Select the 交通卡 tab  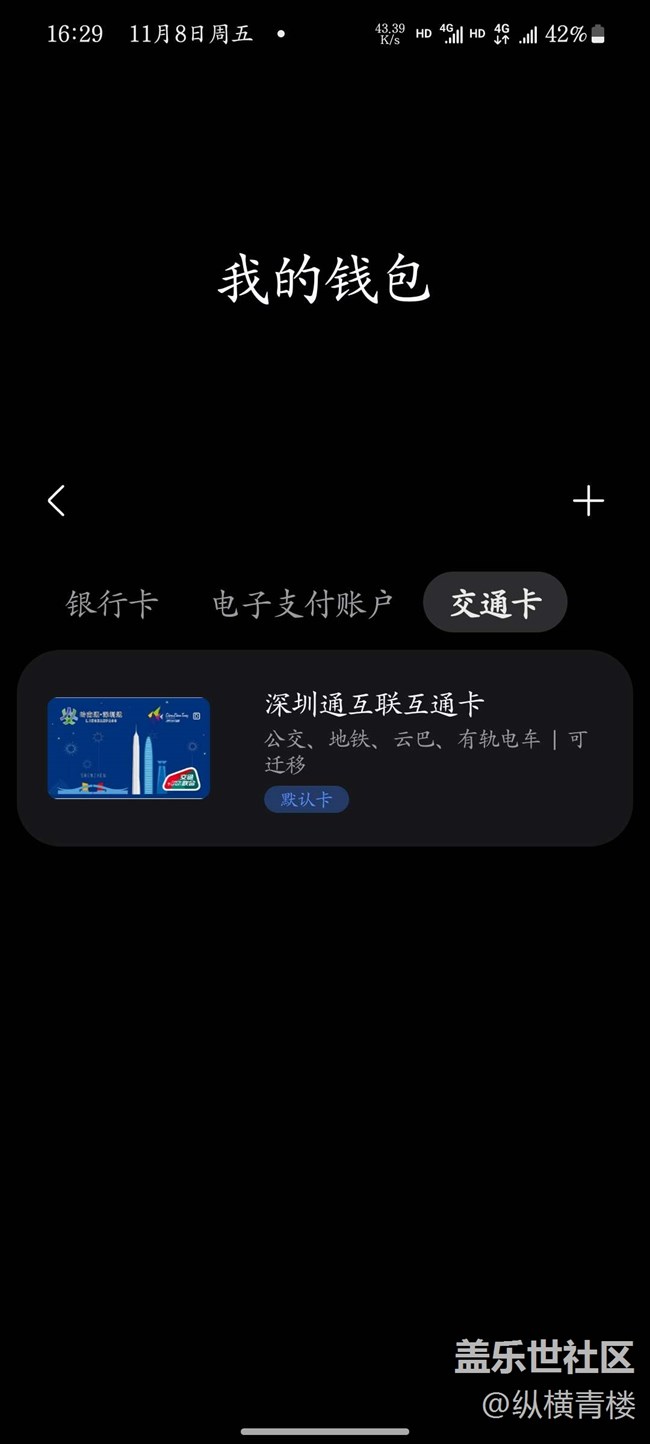click(495, 603)
